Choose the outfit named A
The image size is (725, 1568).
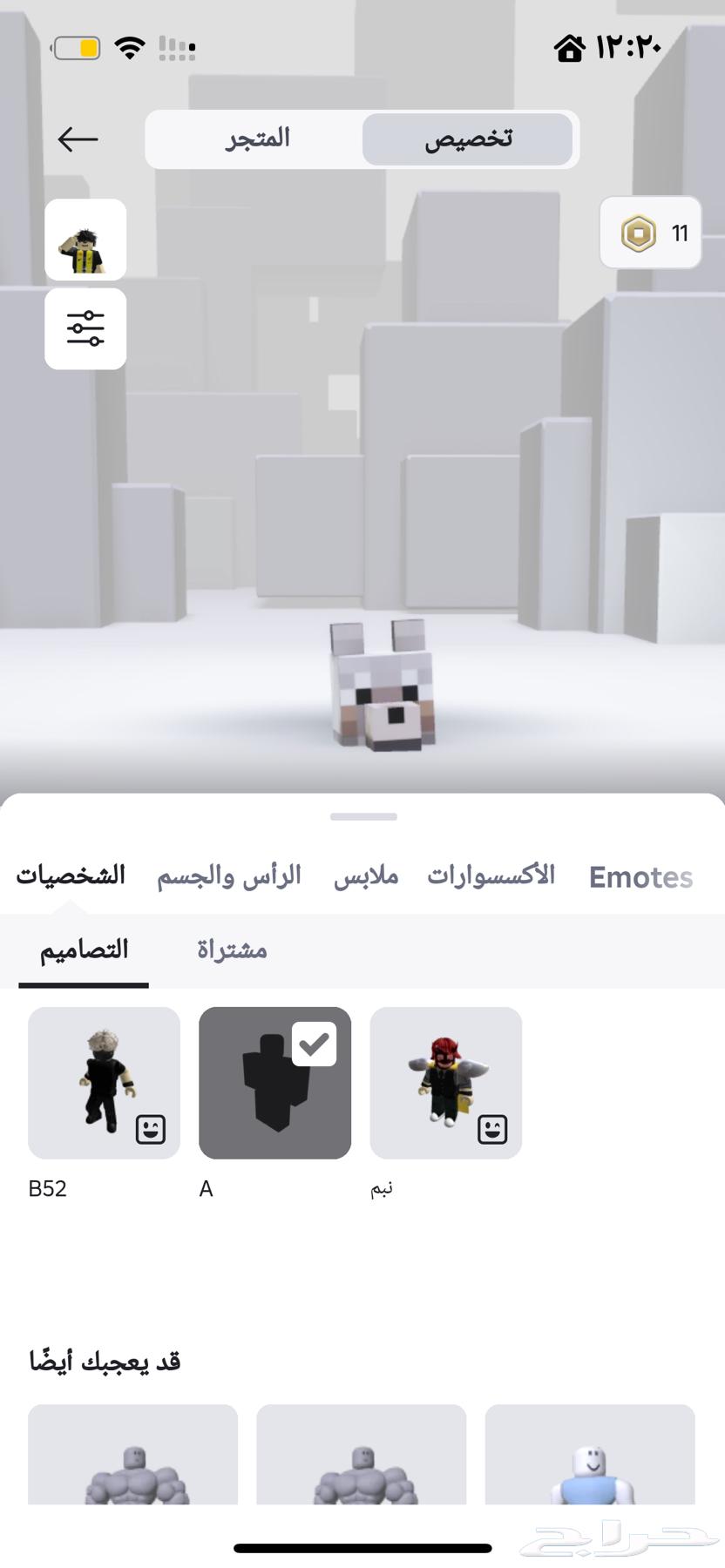274,1083
